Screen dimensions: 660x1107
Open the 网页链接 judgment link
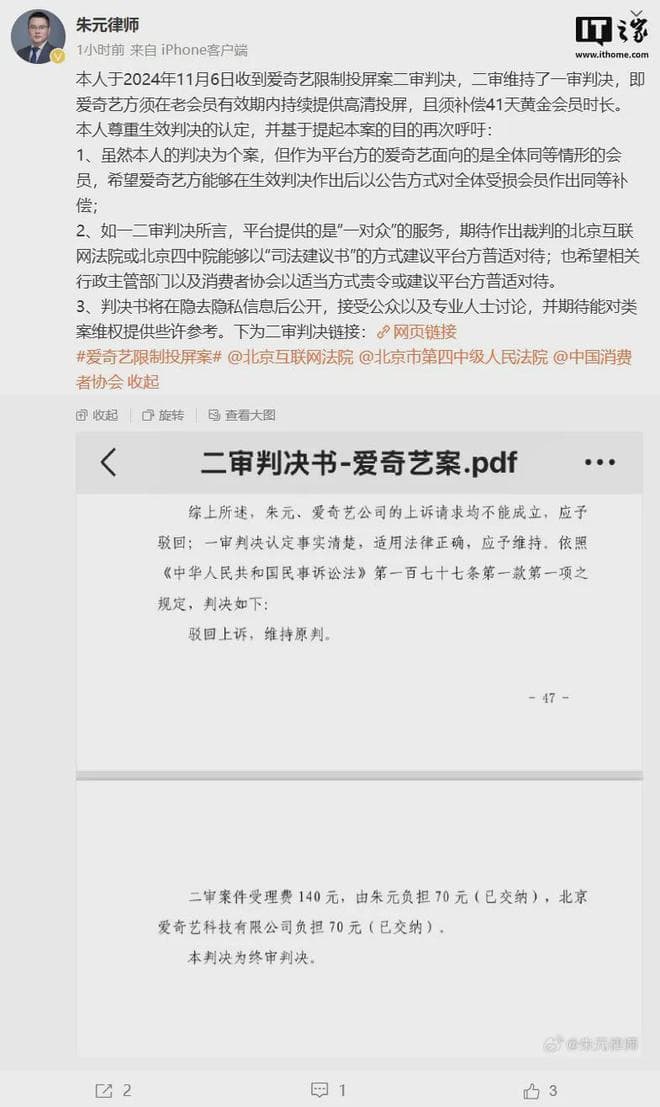click(424, 331)
